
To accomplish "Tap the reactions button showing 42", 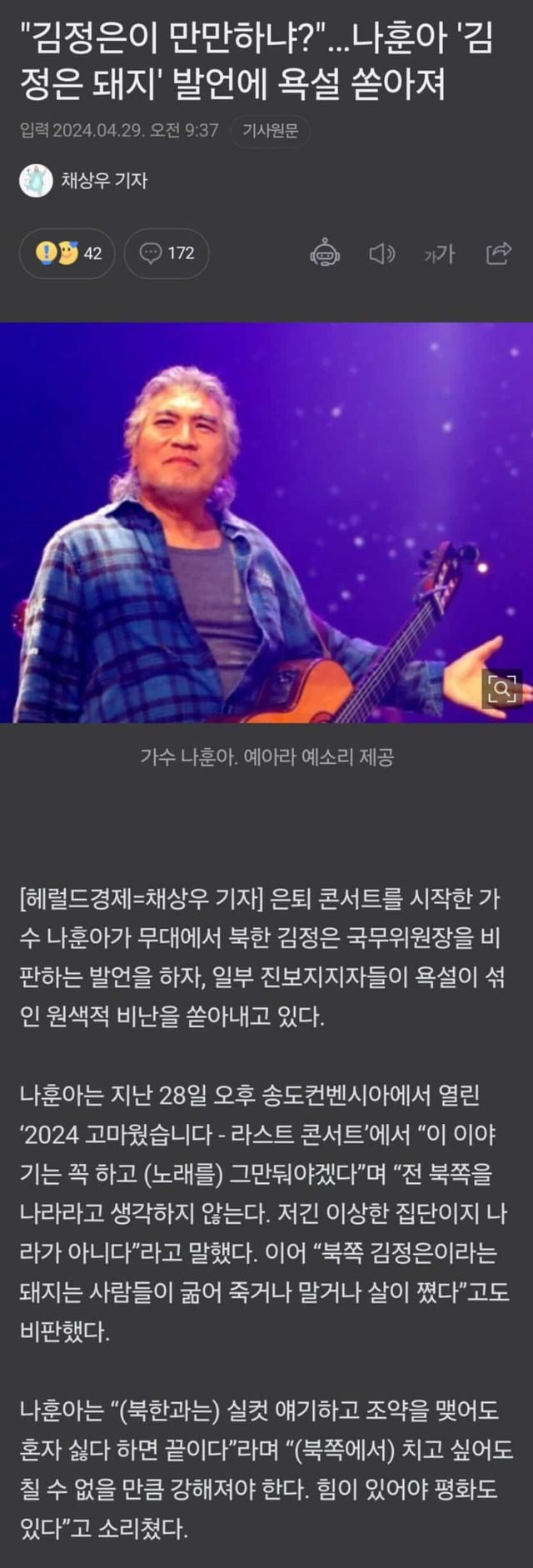I will 67,253.
